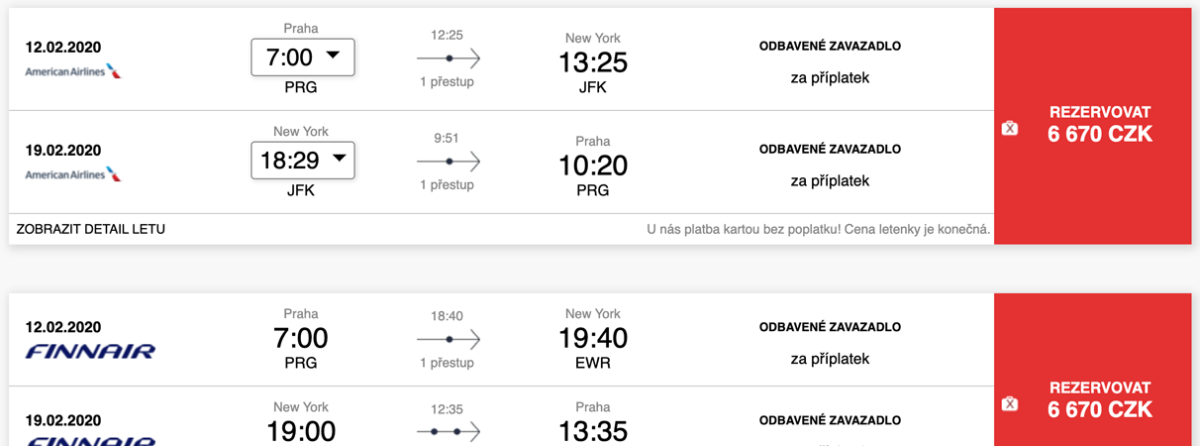The height and width of the screenshot is (446, 1200).
Task: Open the 7:00 PRG departure time dropdown
Action: [x=303, y=58]
